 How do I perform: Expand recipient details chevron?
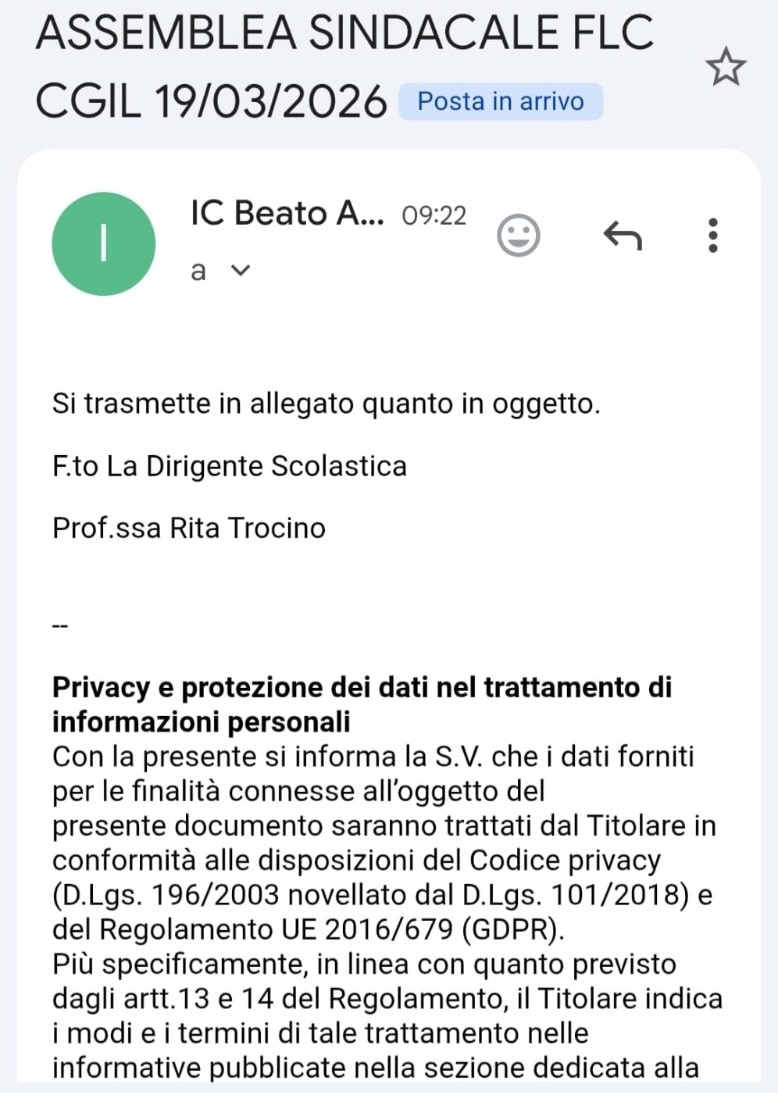click(239, 270)
